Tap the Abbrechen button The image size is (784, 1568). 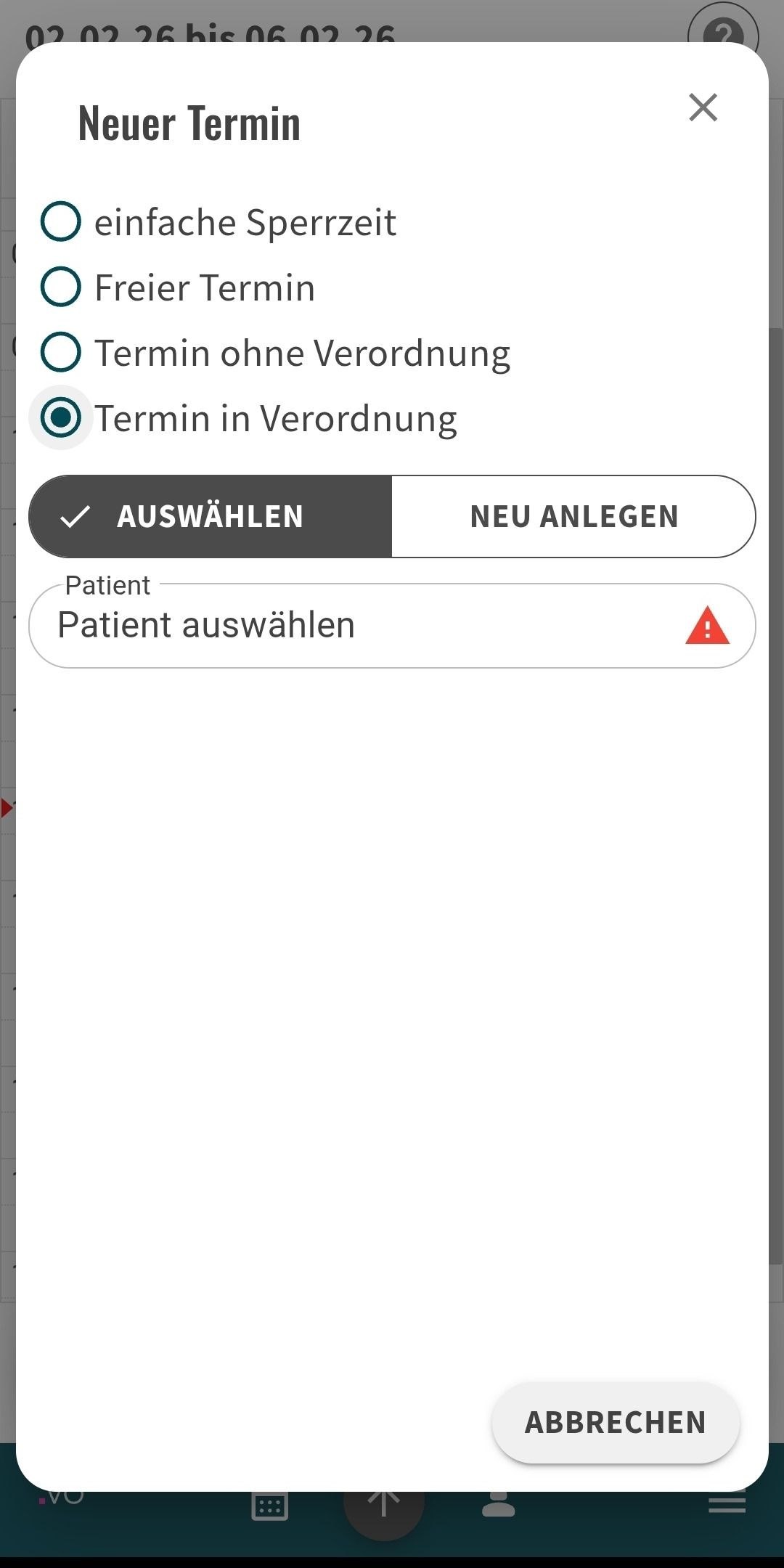(615, 1422)
